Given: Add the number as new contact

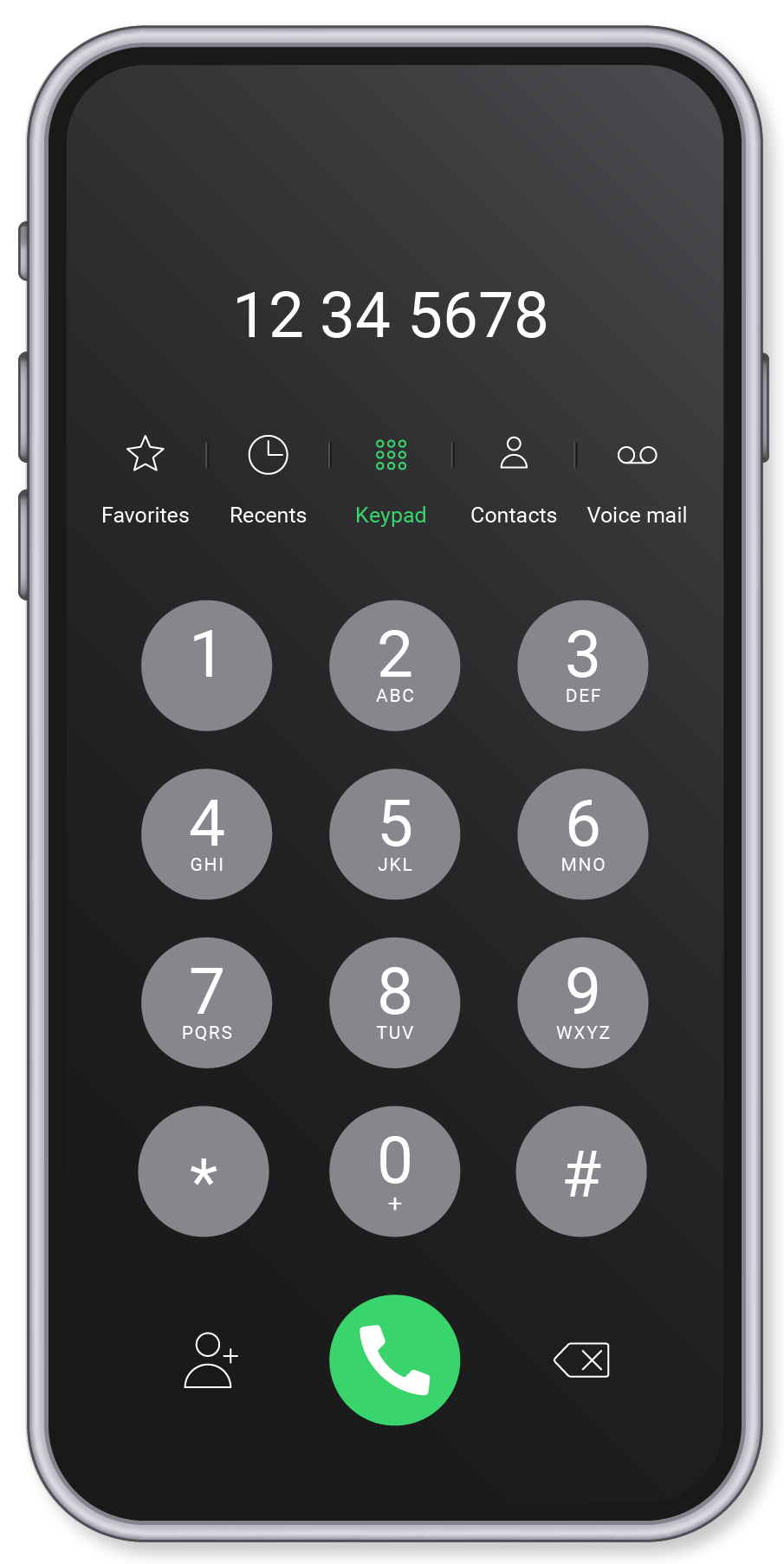Looking at the screenshot, I should 211,1360.
